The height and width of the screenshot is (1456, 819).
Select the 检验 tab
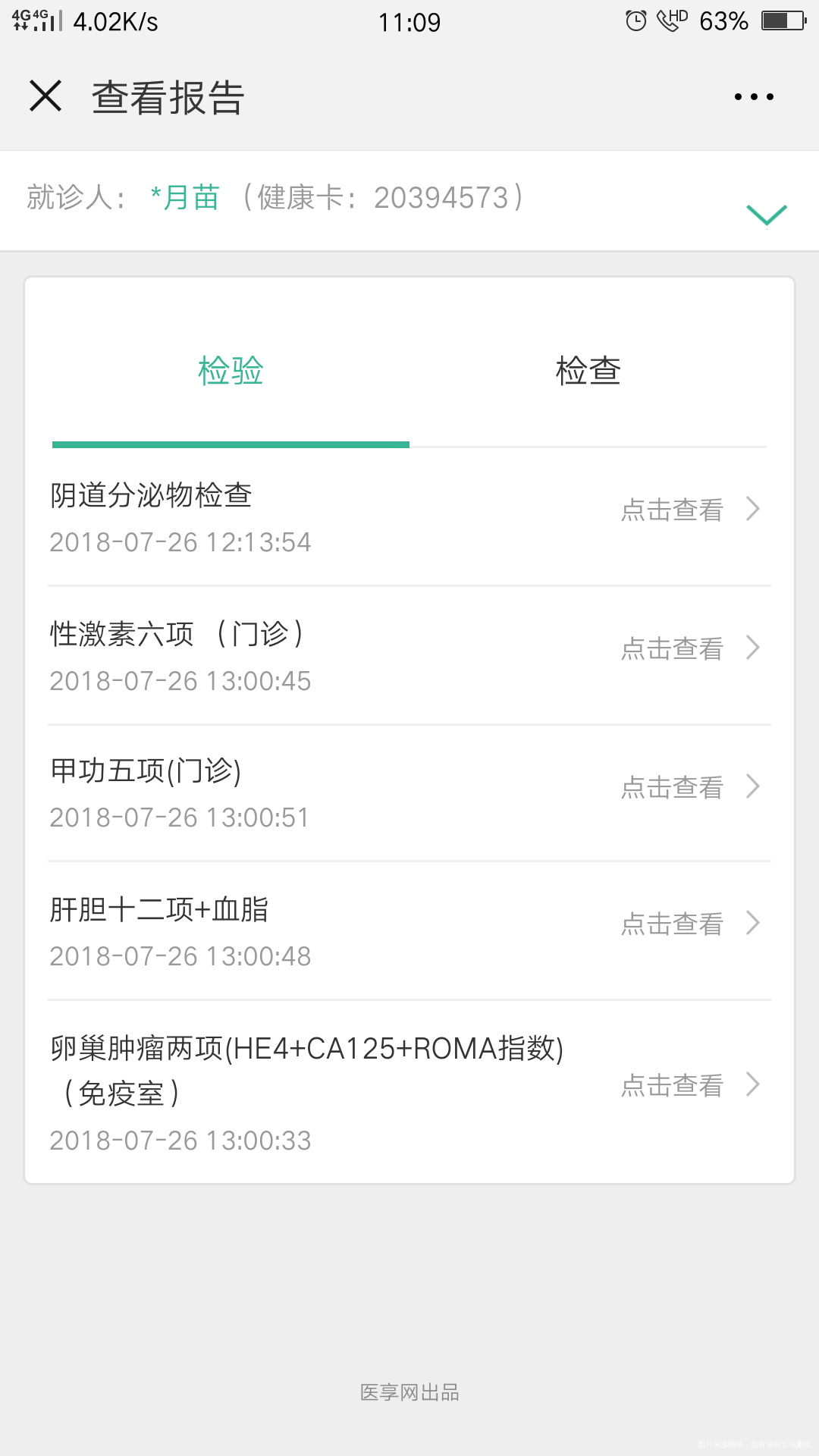coord(229,372)
